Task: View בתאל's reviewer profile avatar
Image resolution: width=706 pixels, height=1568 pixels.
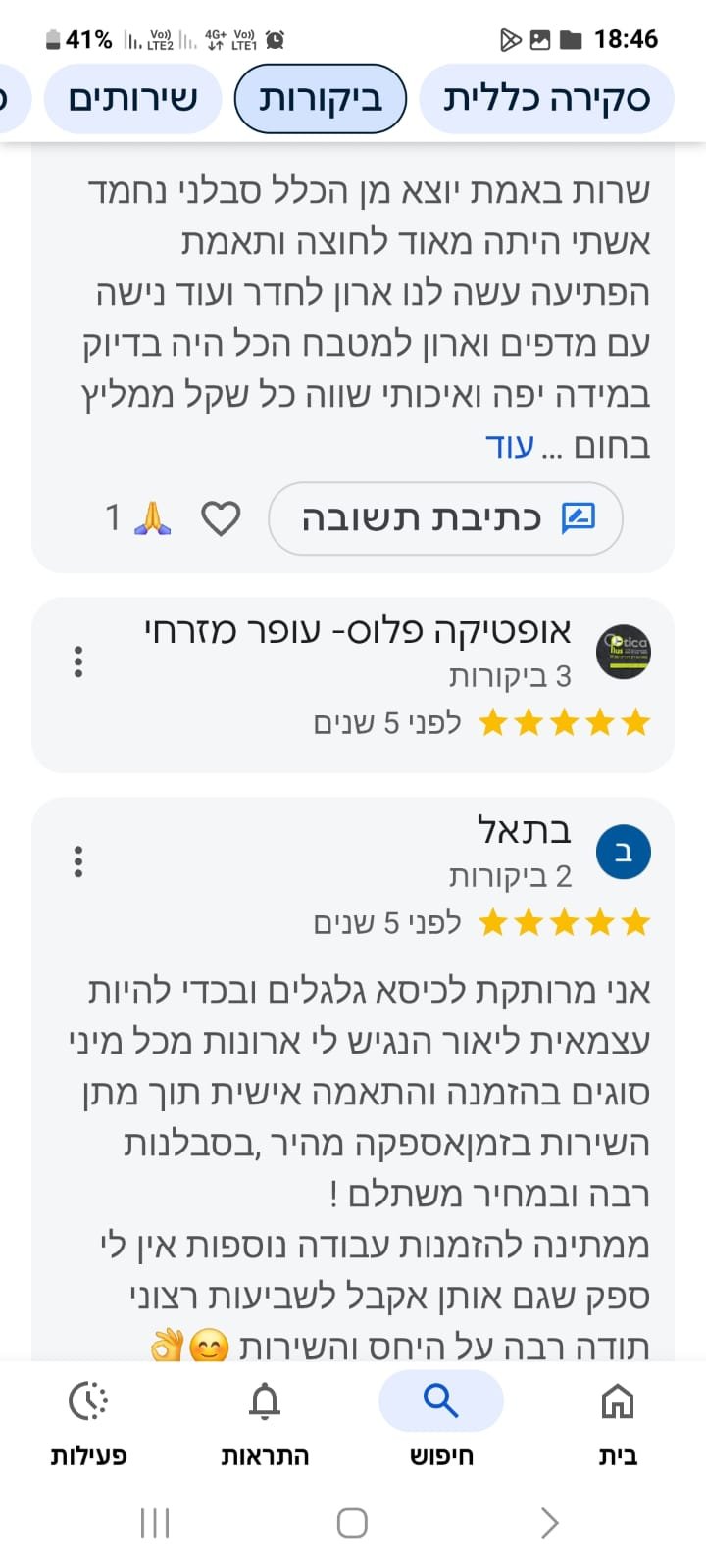Action: 623,853
